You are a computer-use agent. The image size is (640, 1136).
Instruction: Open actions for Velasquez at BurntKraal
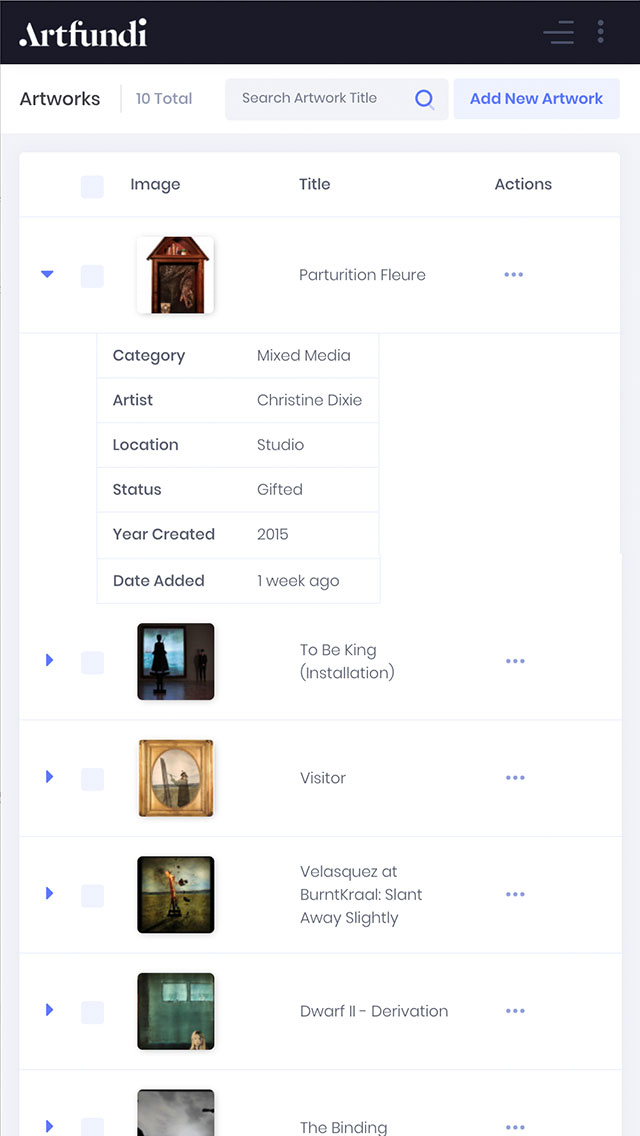[x=515, y=895]
